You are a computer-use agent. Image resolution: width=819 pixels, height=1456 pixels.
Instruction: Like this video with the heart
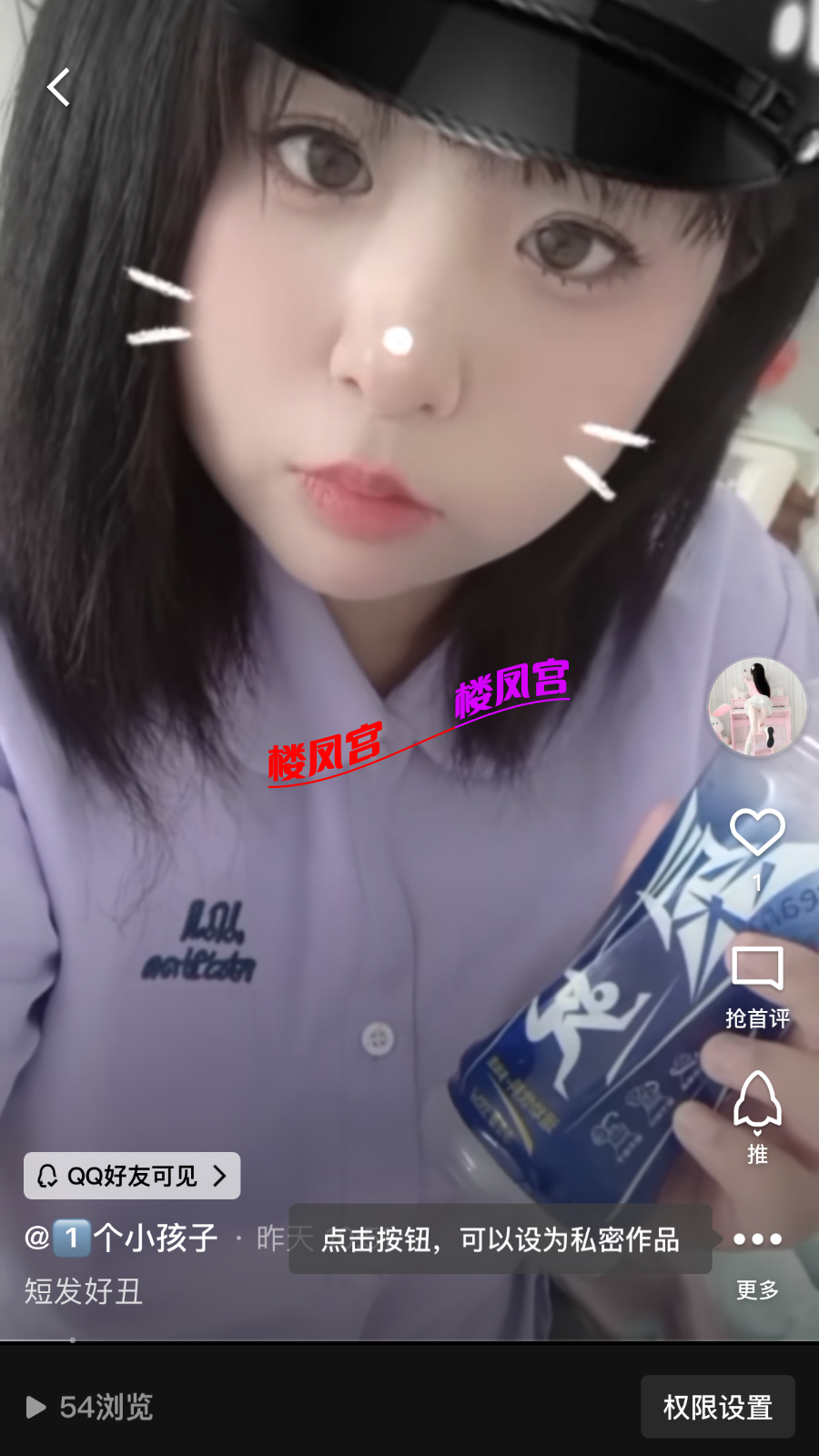(757, 832)
